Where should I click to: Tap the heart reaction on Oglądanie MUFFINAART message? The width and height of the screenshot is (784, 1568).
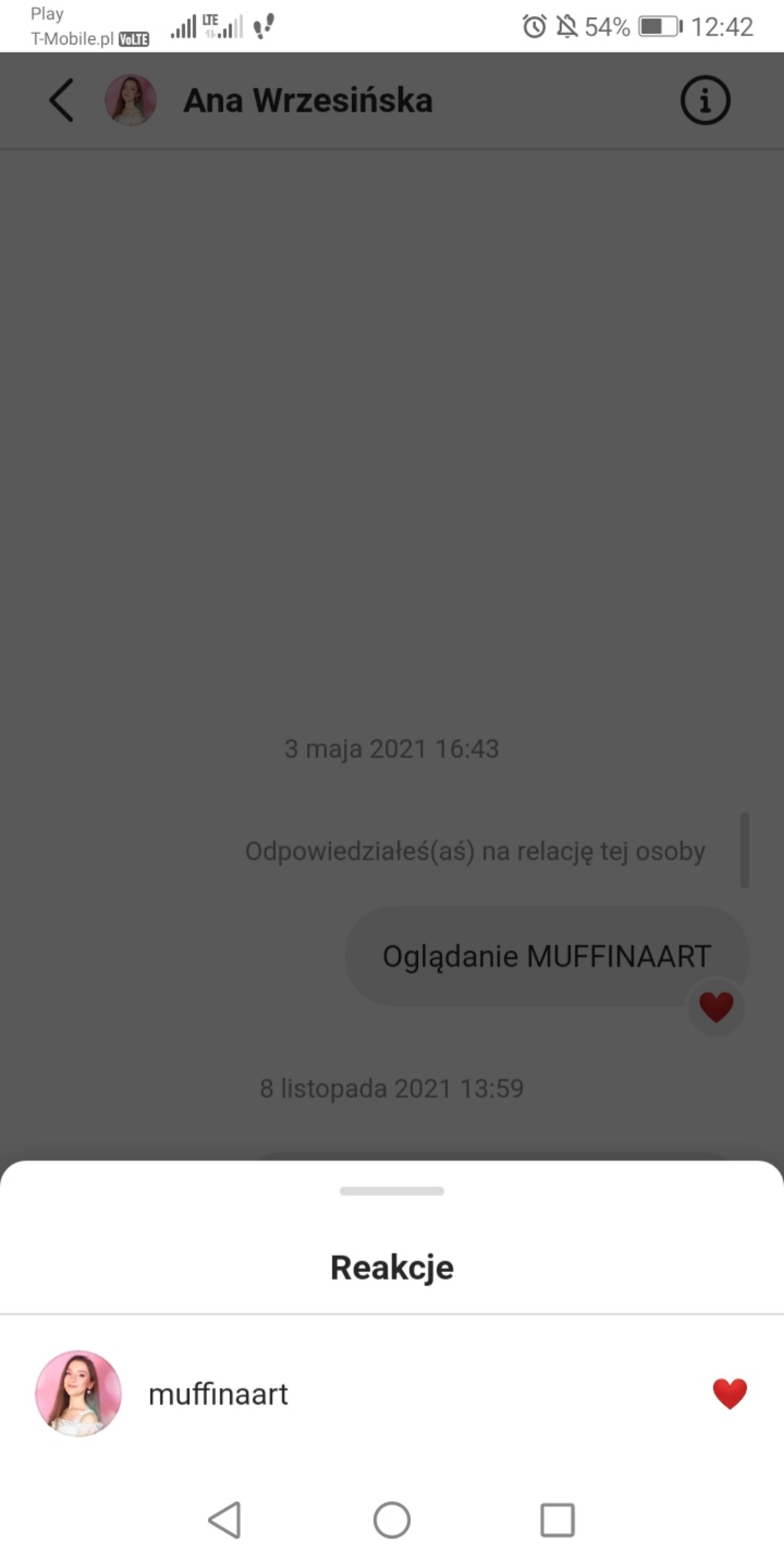715,1007
